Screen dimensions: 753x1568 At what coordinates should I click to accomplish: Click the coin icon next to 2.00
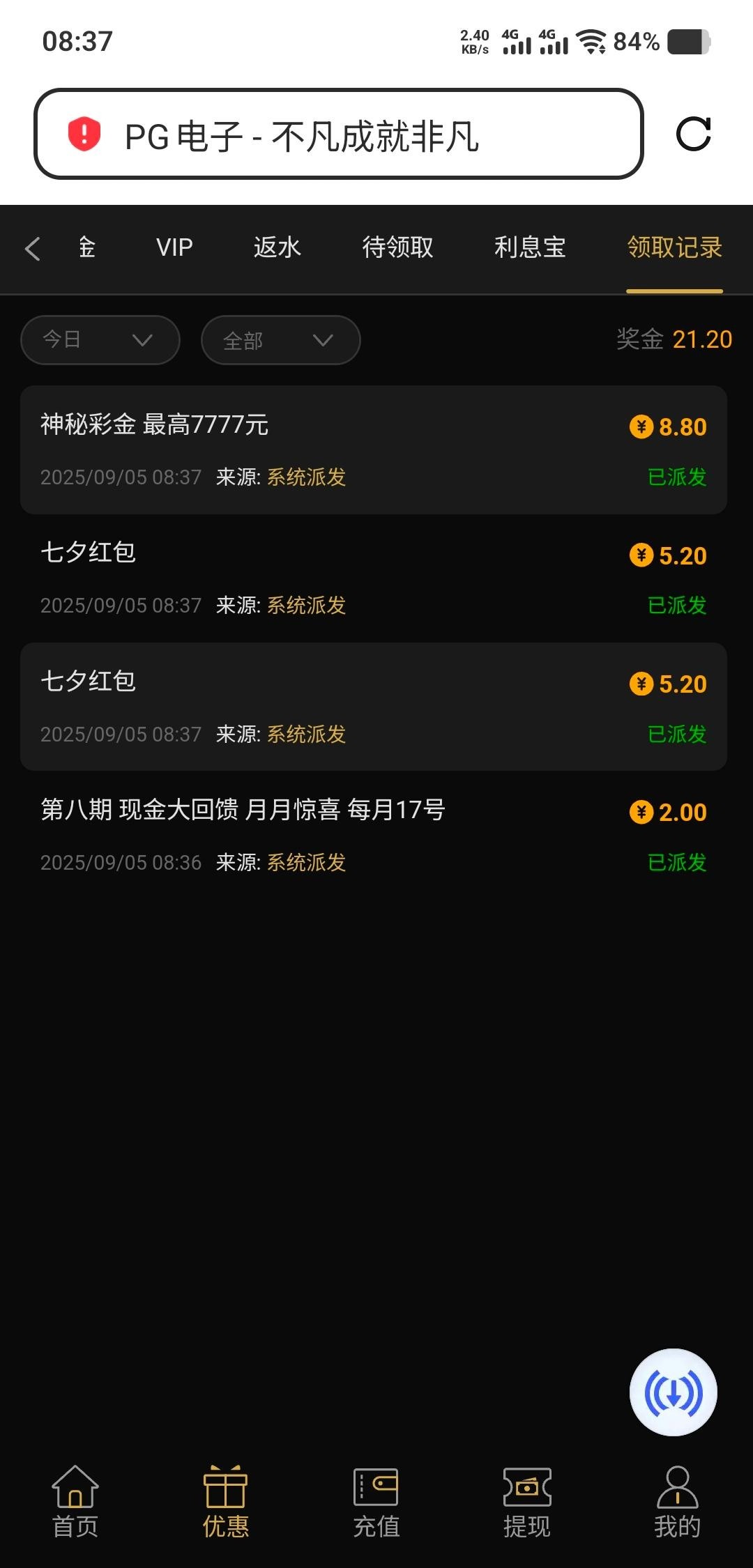click(641, 812)
